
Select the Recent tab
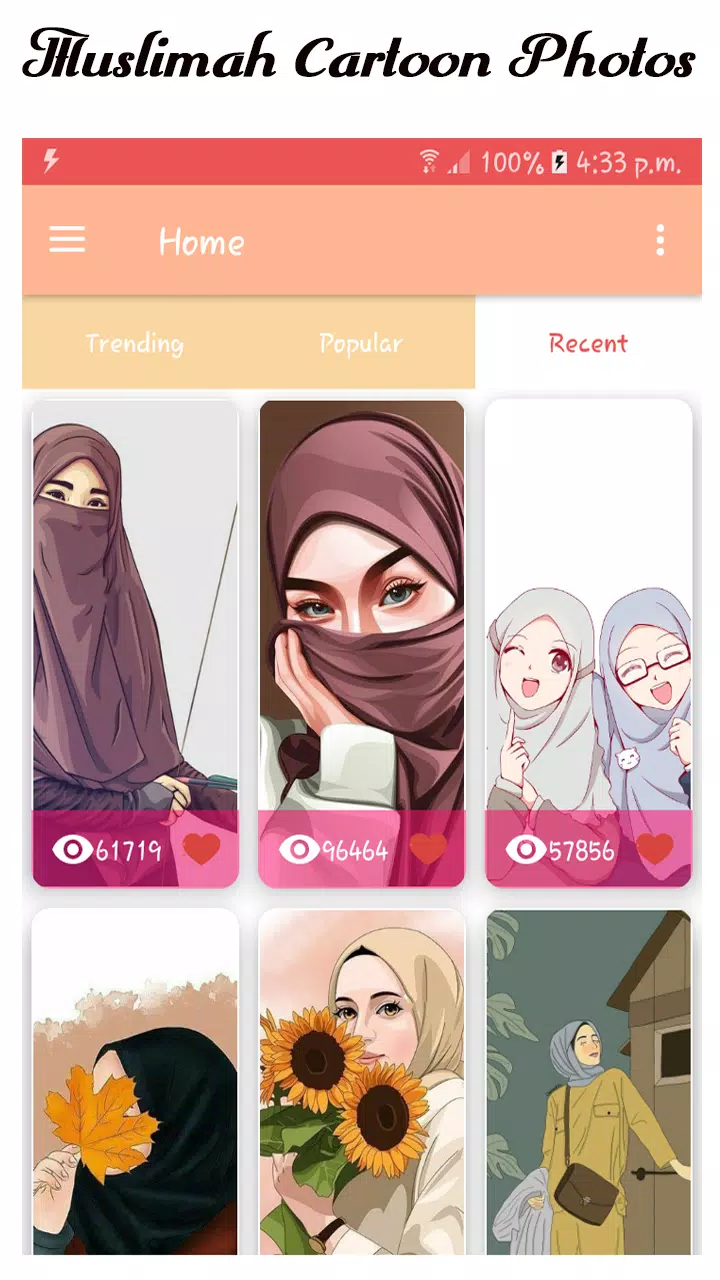(x=588, y=343)
